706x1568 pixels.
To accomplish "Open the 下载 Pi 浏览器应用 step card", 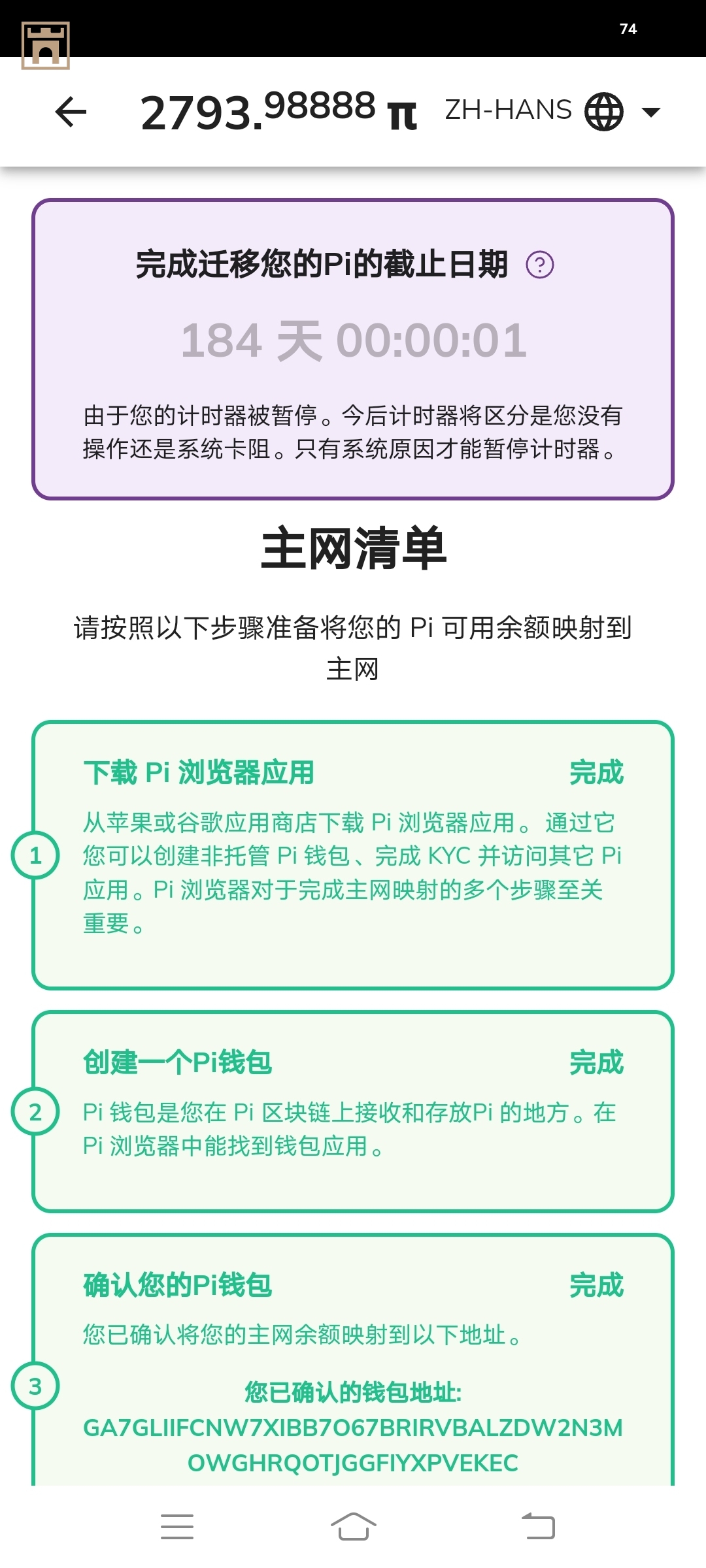I will pos(353,855).
